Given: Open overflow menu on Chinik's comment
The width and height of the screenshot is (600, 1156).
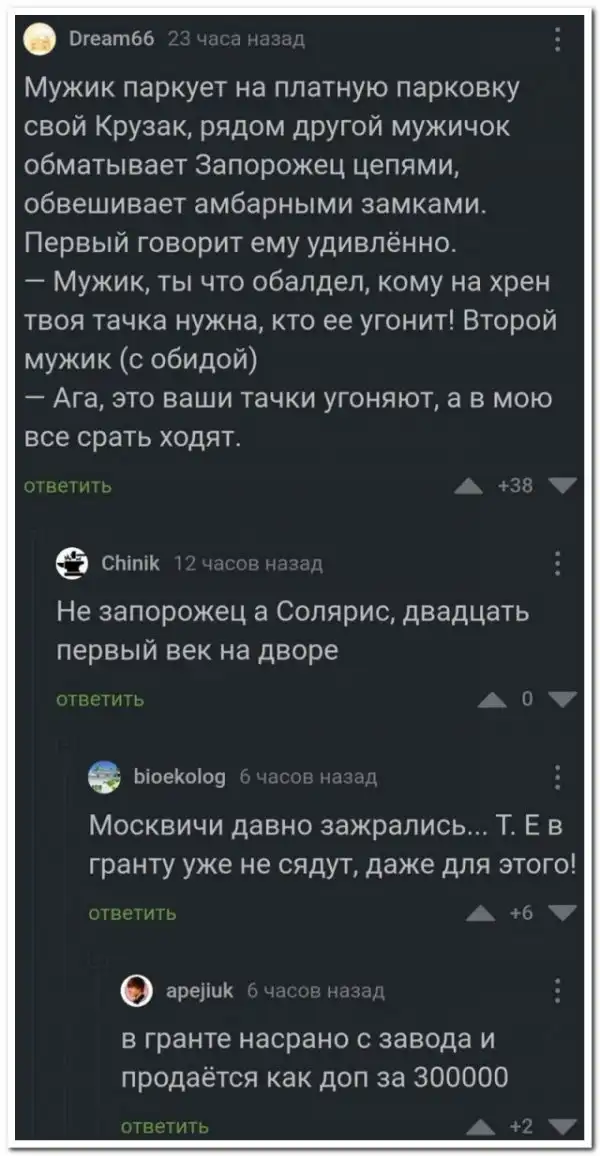Looking at the screenshot, I should click(557, 563).
